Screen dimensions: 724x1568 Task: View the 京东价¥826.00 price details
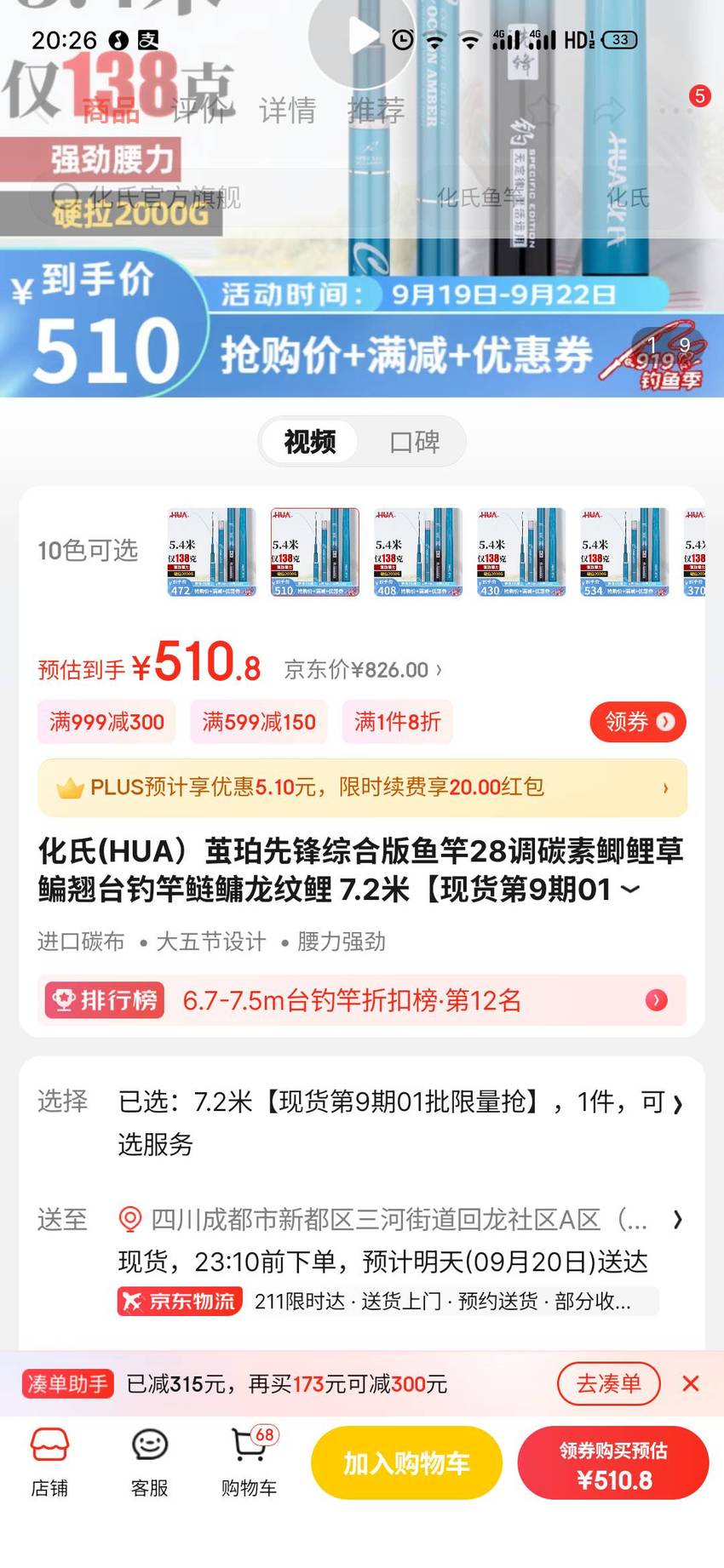[363, 670]
